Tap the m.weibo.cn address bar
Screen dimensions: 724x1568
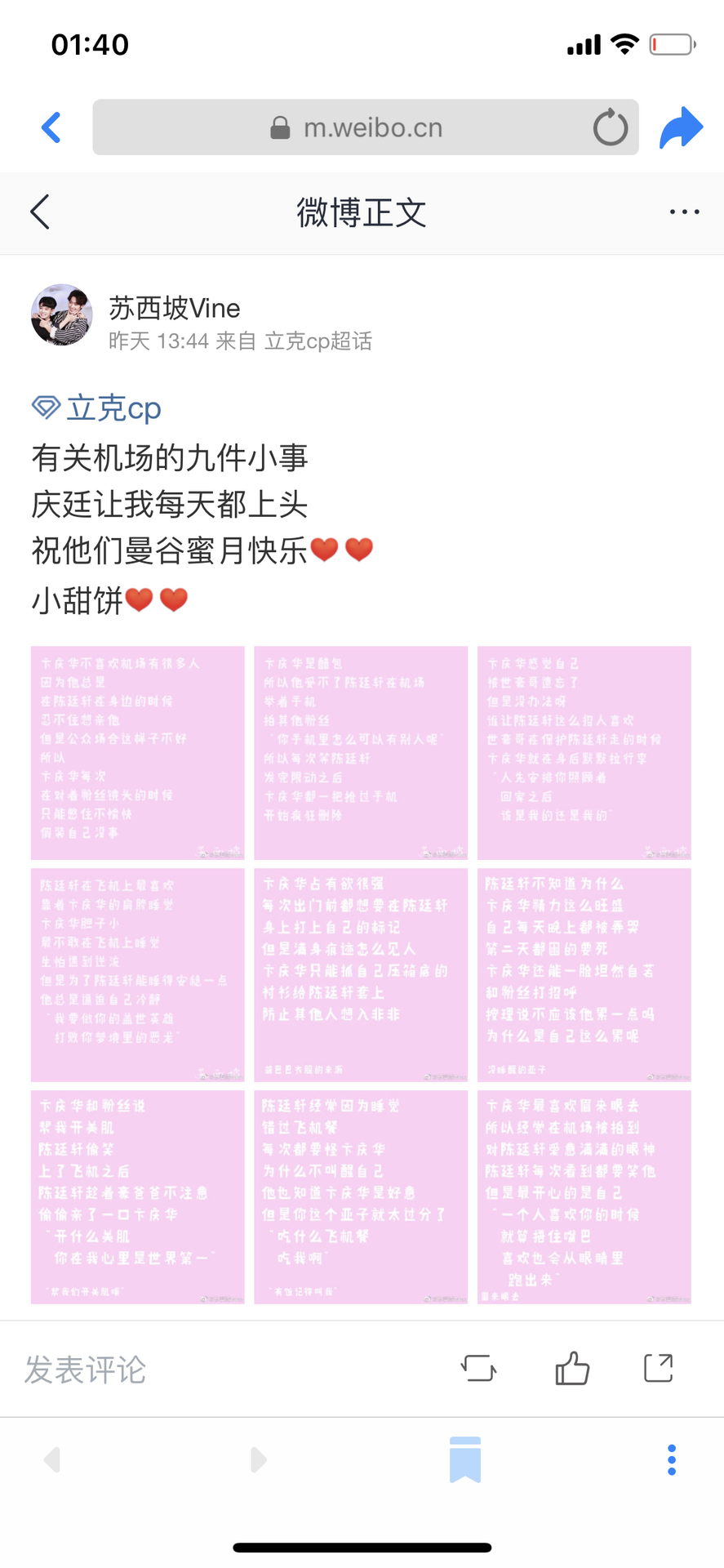pos(359,127)
